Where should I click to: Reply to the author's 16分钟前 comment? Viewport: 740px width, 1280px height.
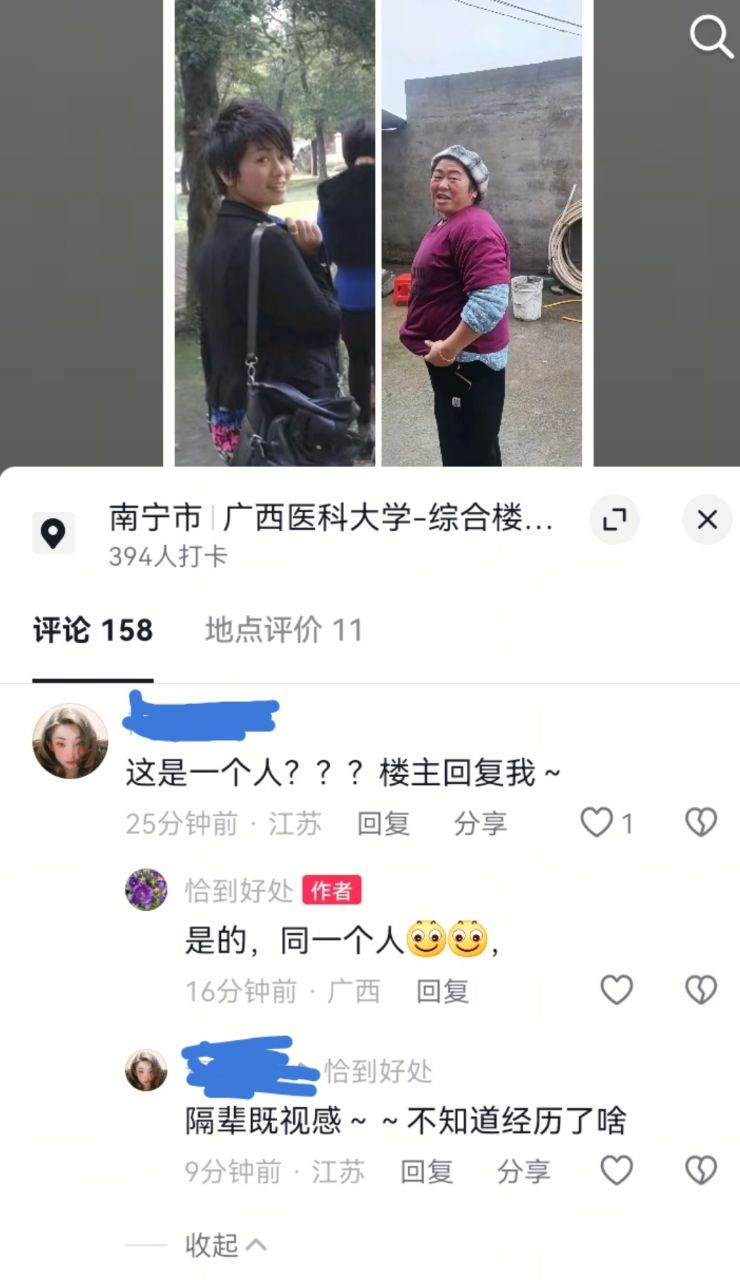443,991
